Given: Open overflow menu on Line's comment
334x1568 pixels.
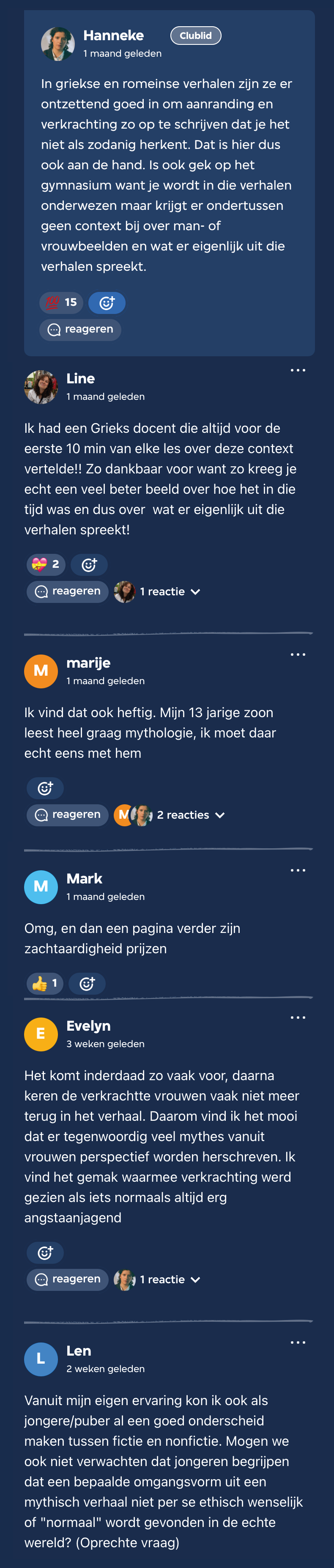Looking at the screenshot, I should [298, 370].
